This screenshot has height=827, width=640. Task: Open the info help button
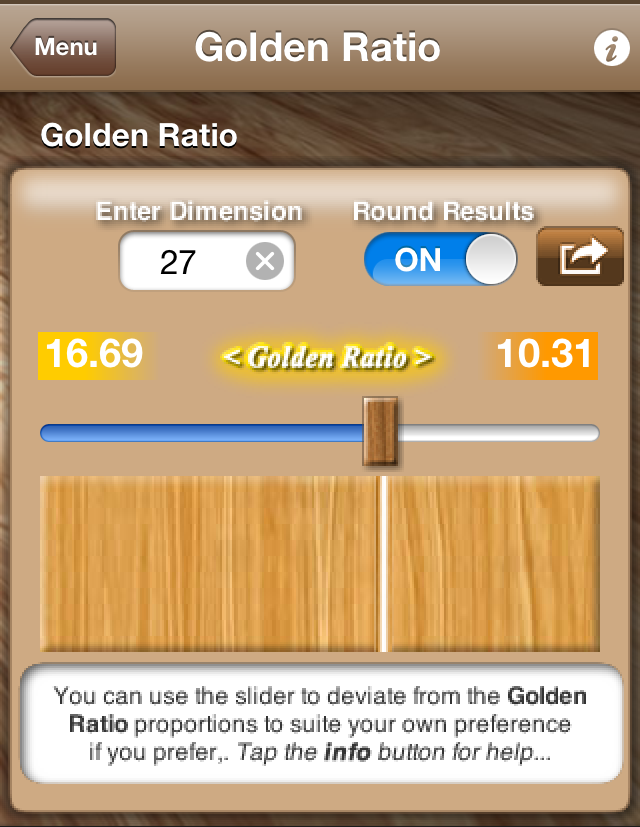point(610,49)
